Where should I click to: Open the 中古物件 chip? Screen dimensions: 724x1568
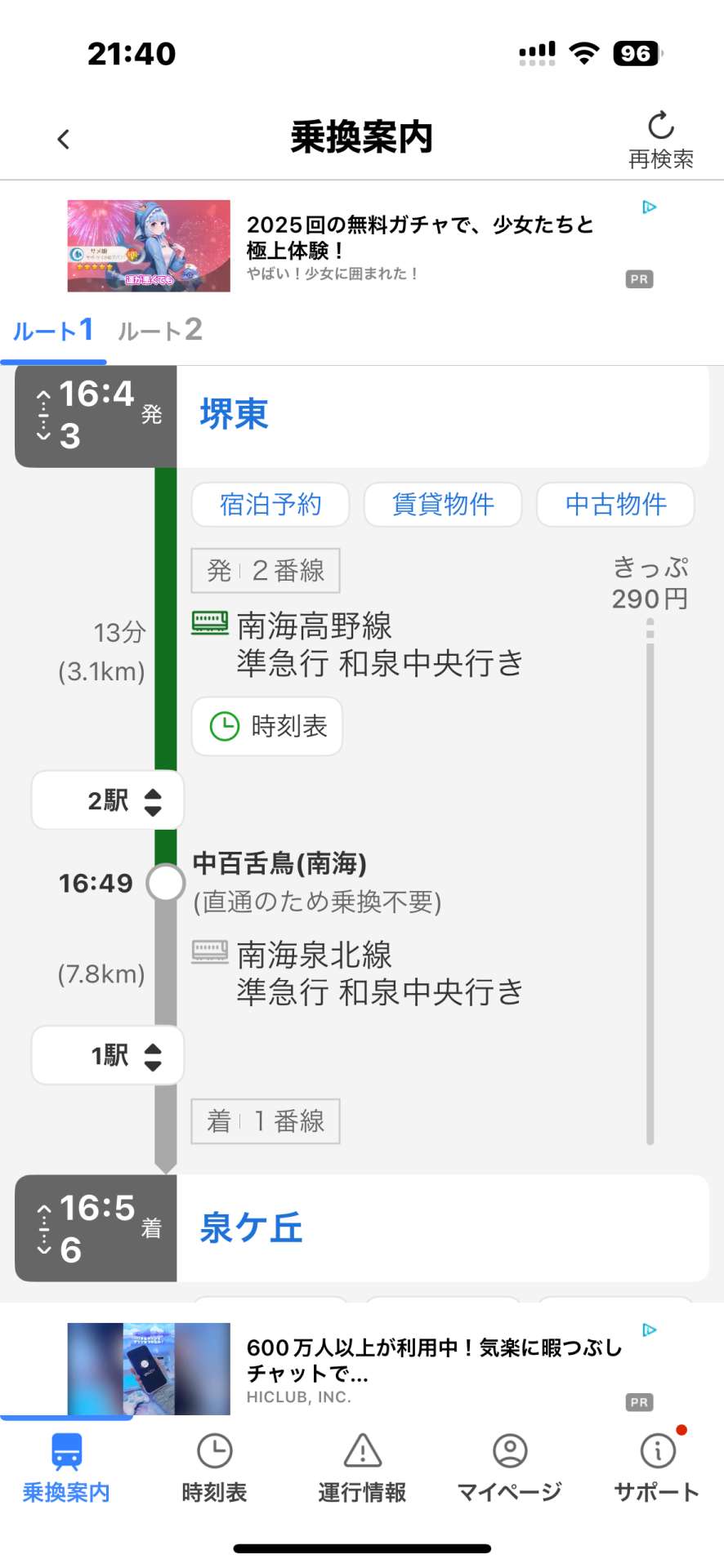coord(615,505)
